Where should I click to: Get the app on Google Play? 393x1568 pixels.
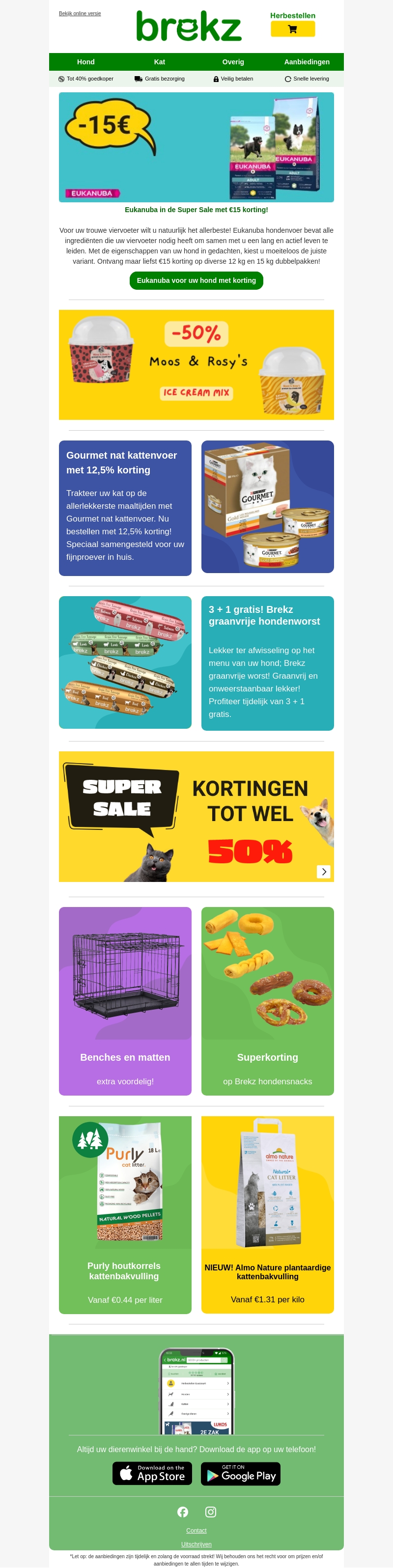pos(241,1474)
